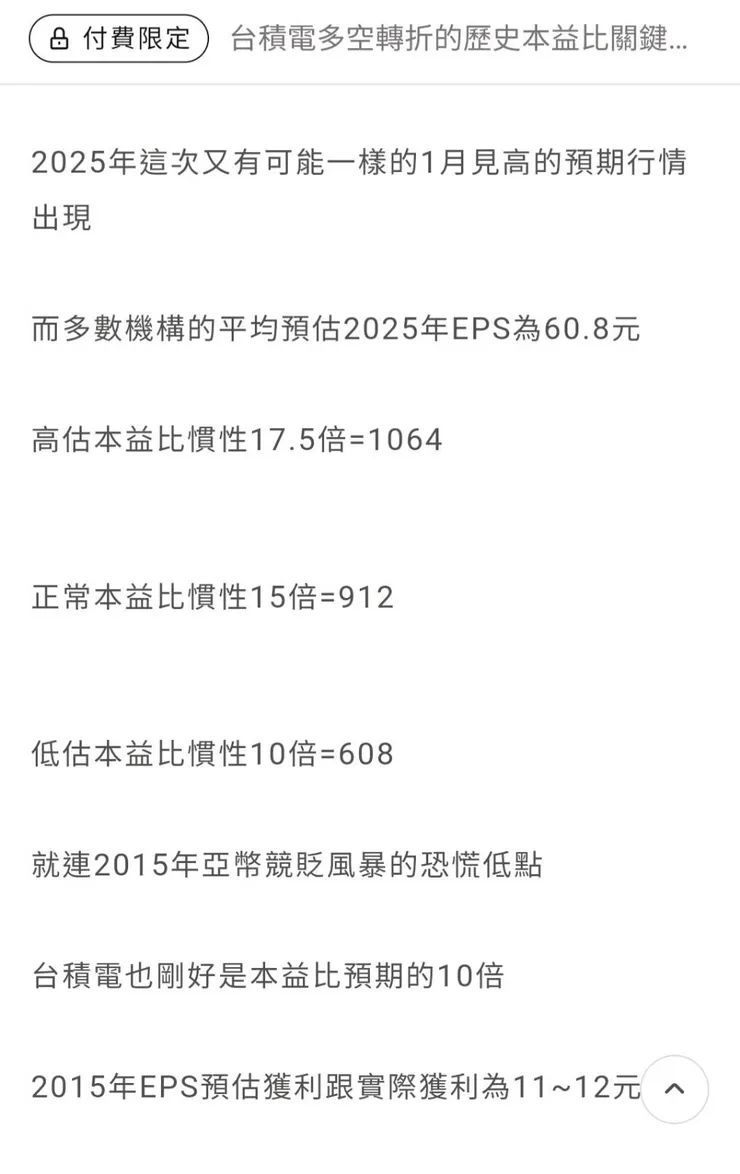Select the number 1064 in the estimate line
Image resolution: width=740 pixels, height=1174 pixels.
tap(410, 440)
